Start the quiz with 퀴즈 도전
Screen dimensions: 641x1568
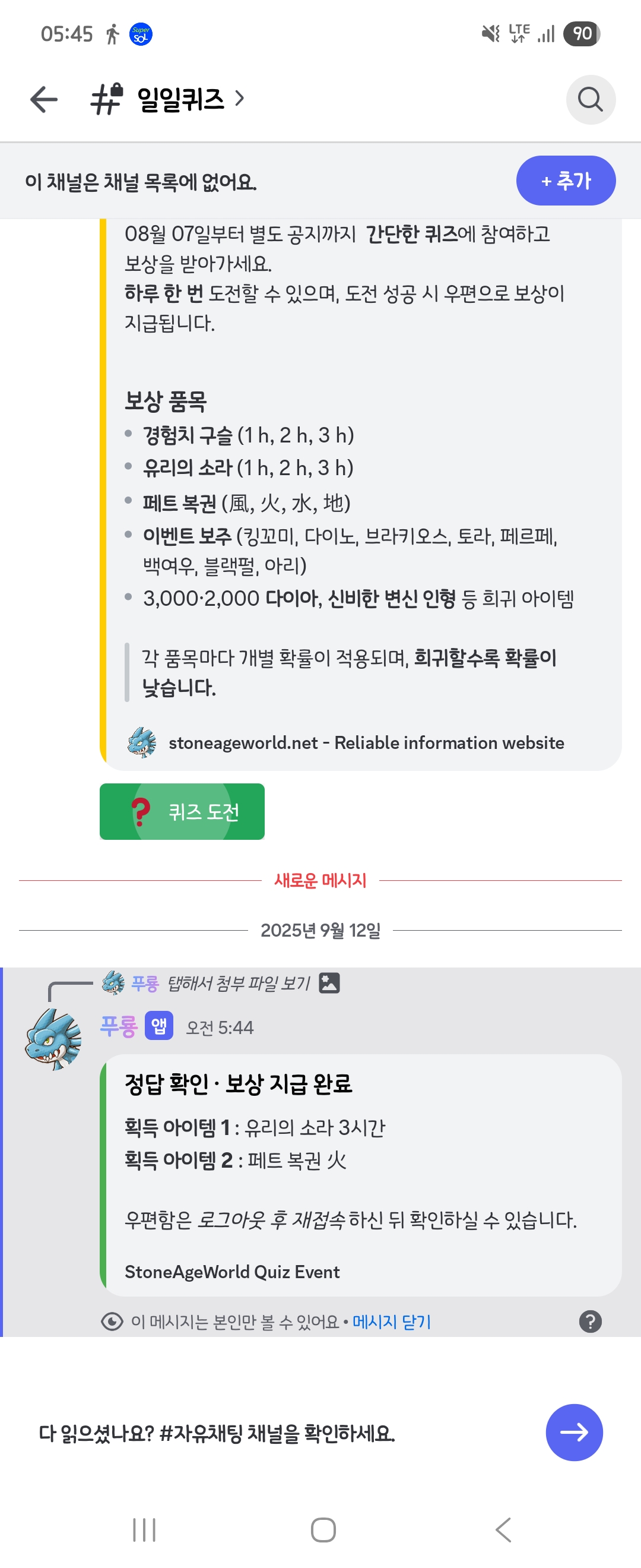tap(182, 811)
